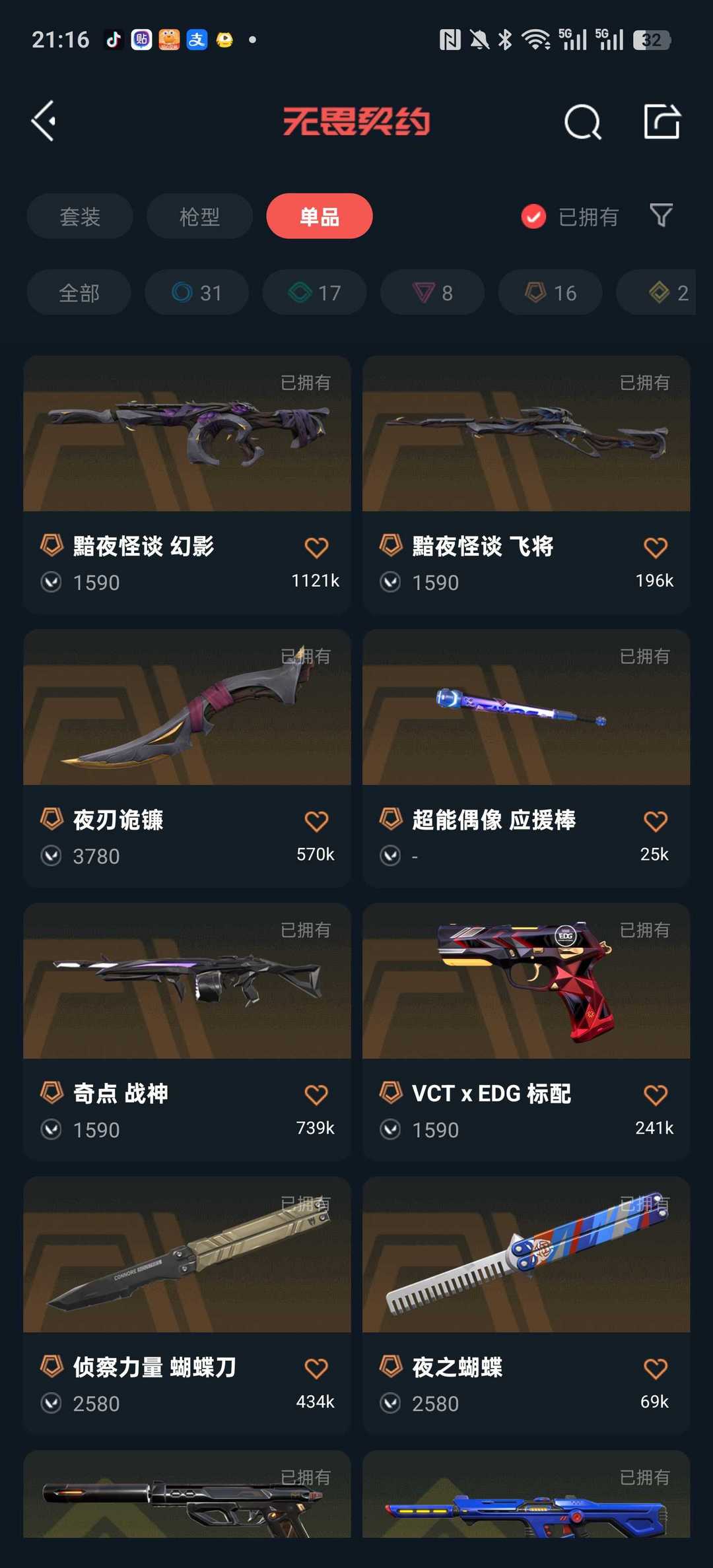Filter by the tier chip showing 31

[197, 292]
